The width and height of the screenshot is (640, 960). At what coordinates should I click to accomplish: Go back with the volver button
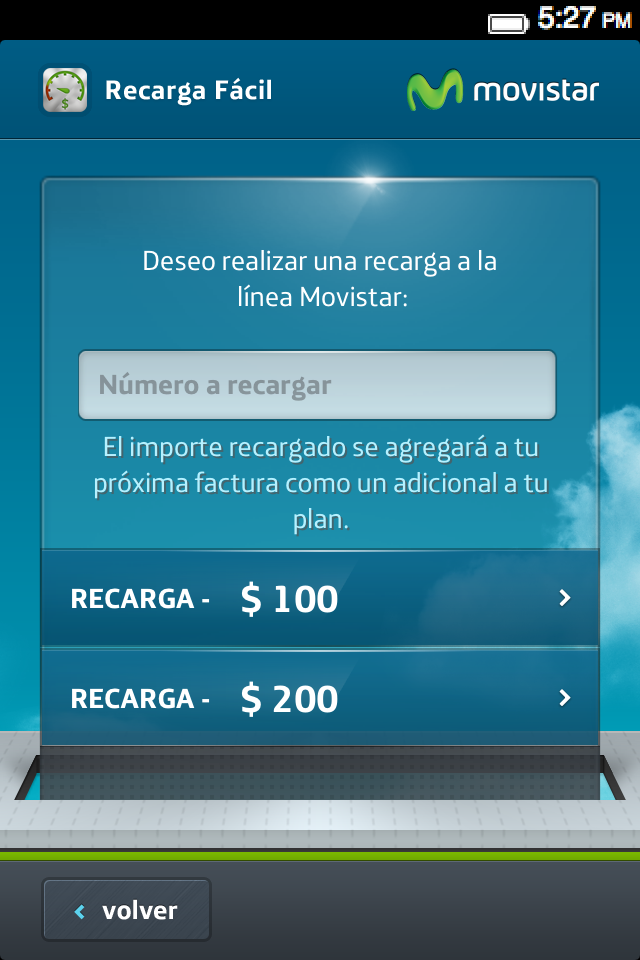click(x=127, y=910)
